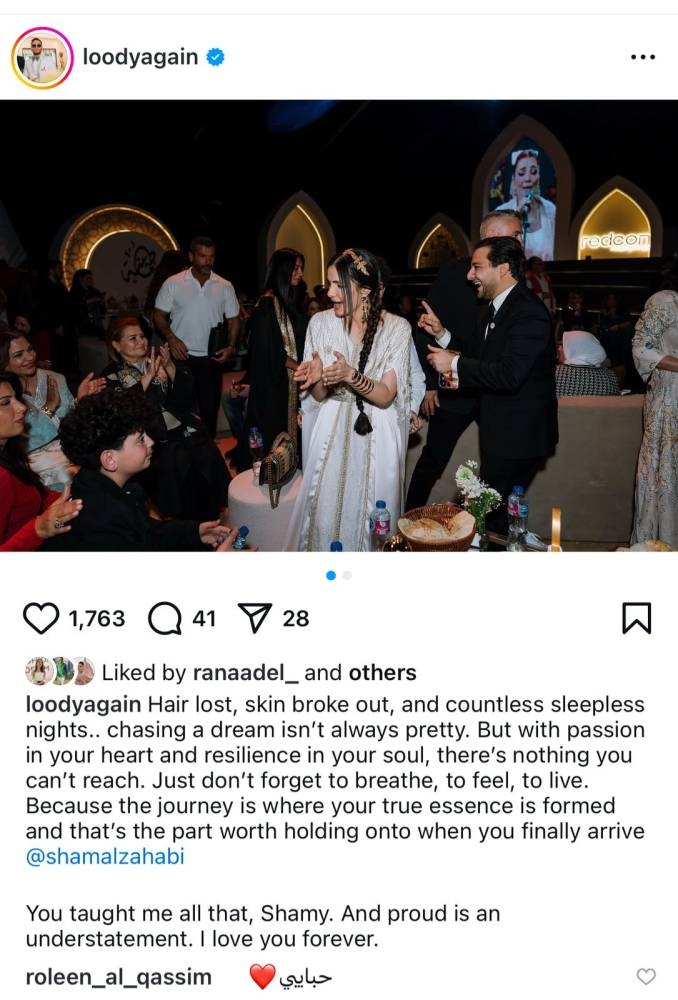Open the comments on this post
This screenshot has height=1000, width=678.
click(x=165, y=619)
